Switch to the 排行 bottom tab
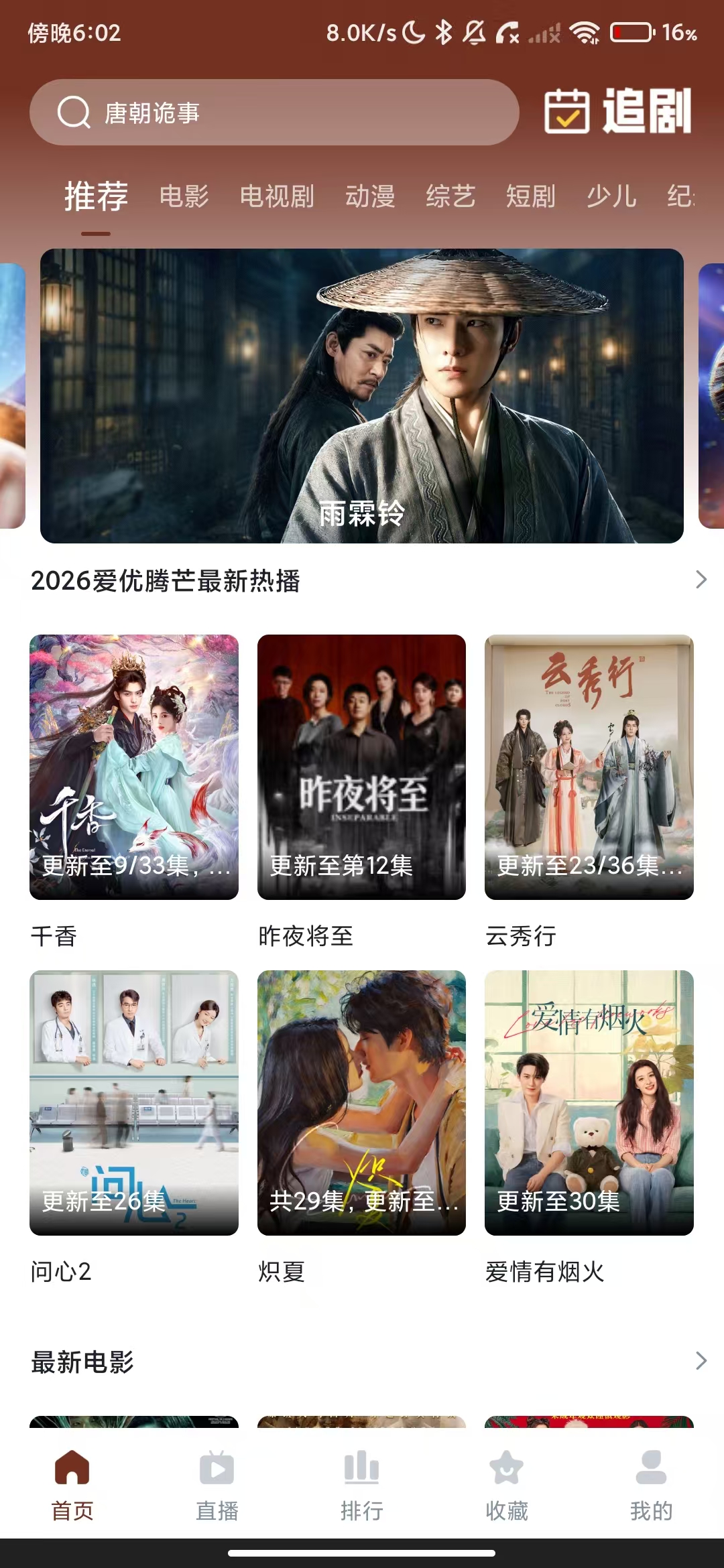Screen dimensions: 724x1568 [x=362, y=1485]
